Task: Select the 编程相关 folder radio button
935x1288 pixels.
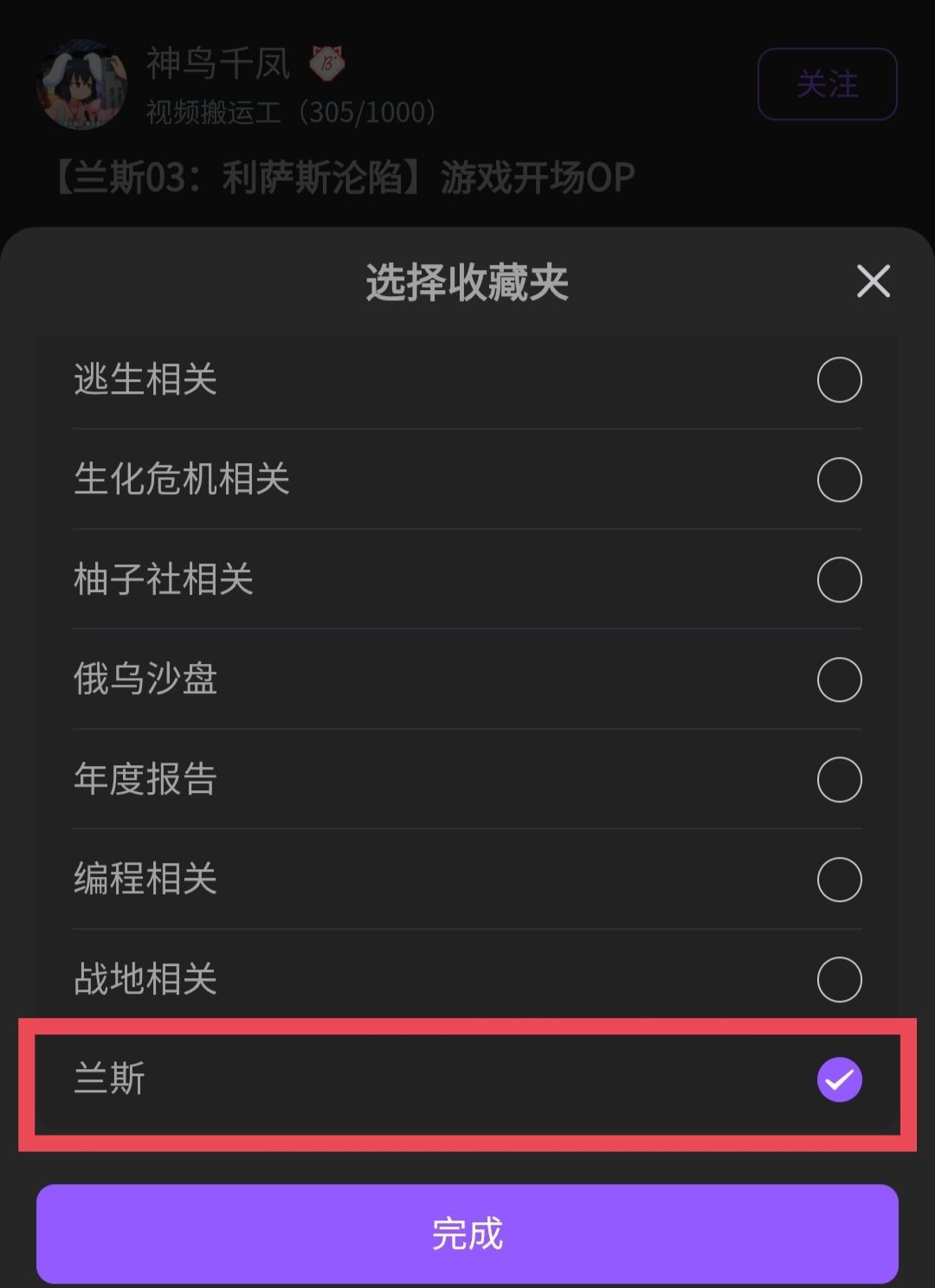Action: click(839, 879)
